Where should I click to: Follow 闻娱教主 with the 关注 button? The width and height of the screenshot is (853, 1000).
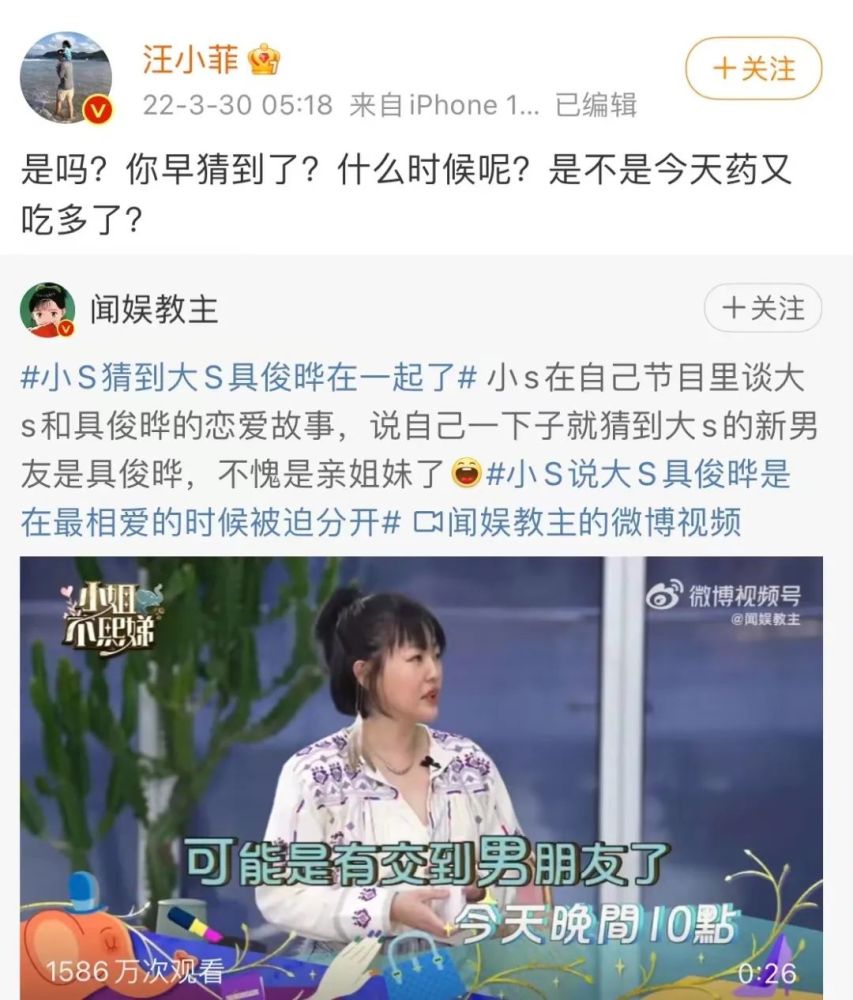[x=762, y=307]
